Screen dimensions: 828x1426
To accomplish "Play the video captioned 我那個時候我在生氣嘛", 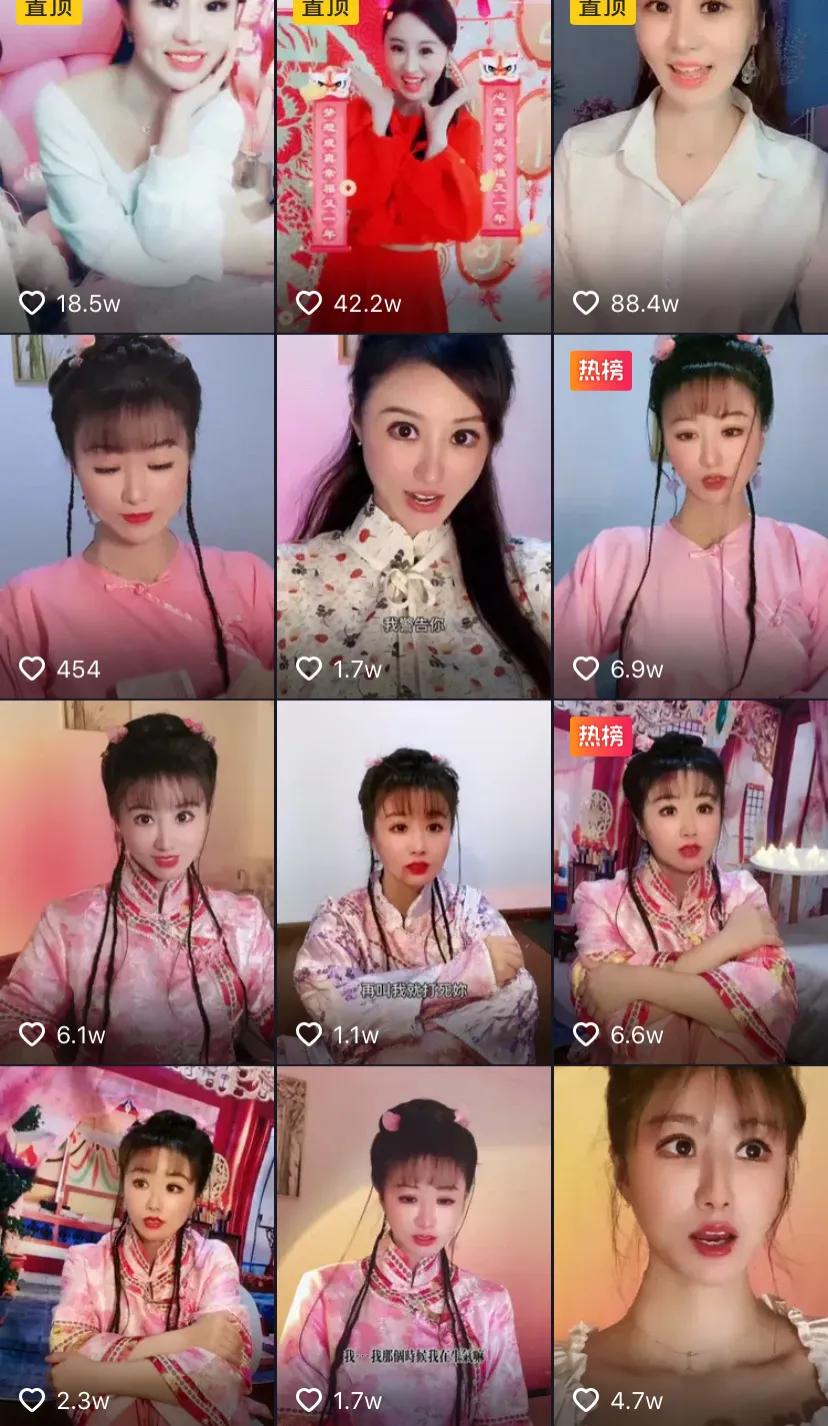I will click(413, 1245).
